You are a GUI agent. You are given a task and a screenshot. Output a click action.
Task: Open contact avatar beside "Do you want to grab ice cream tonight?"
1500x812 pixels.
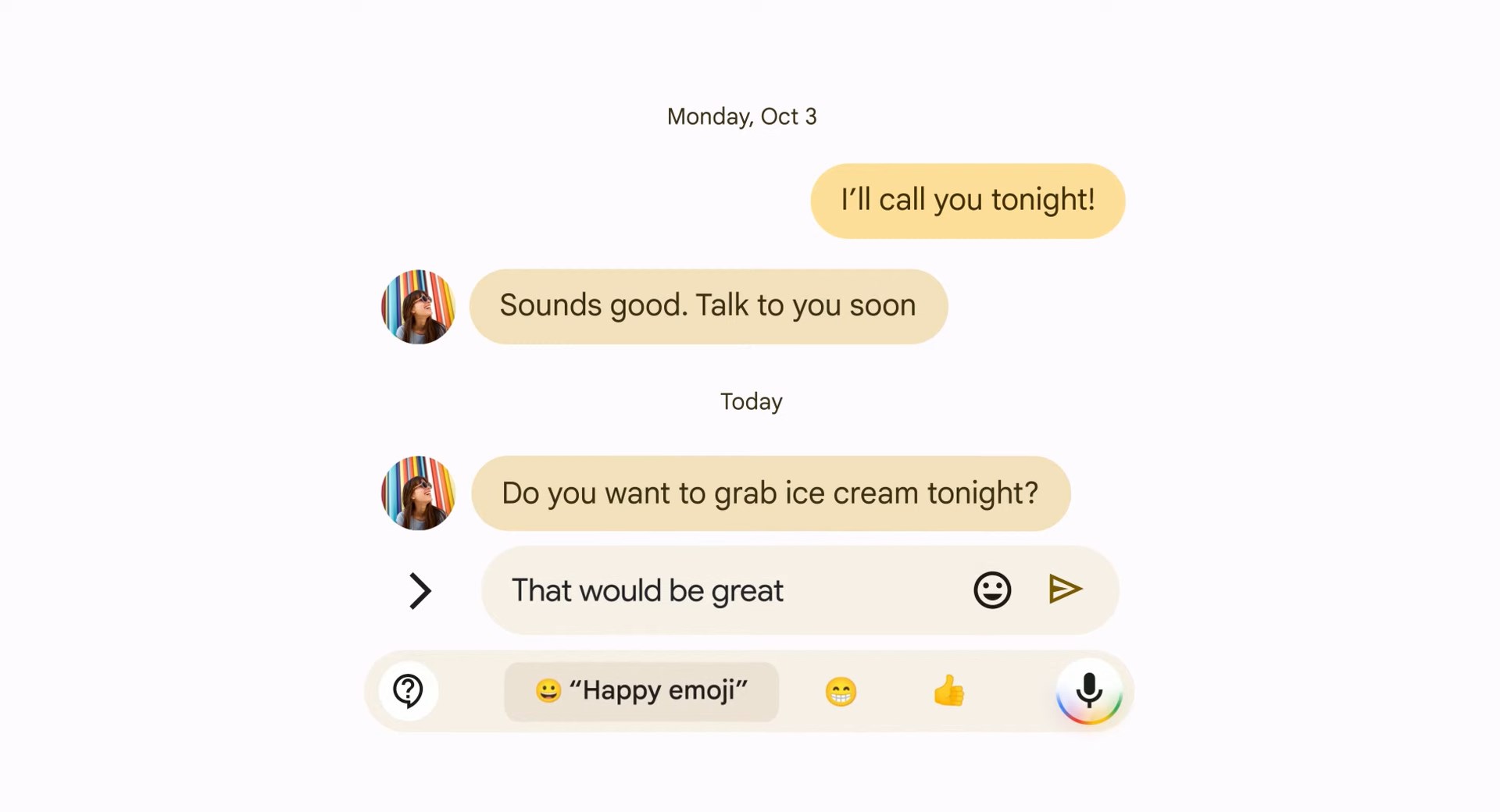tap(419, 493)
